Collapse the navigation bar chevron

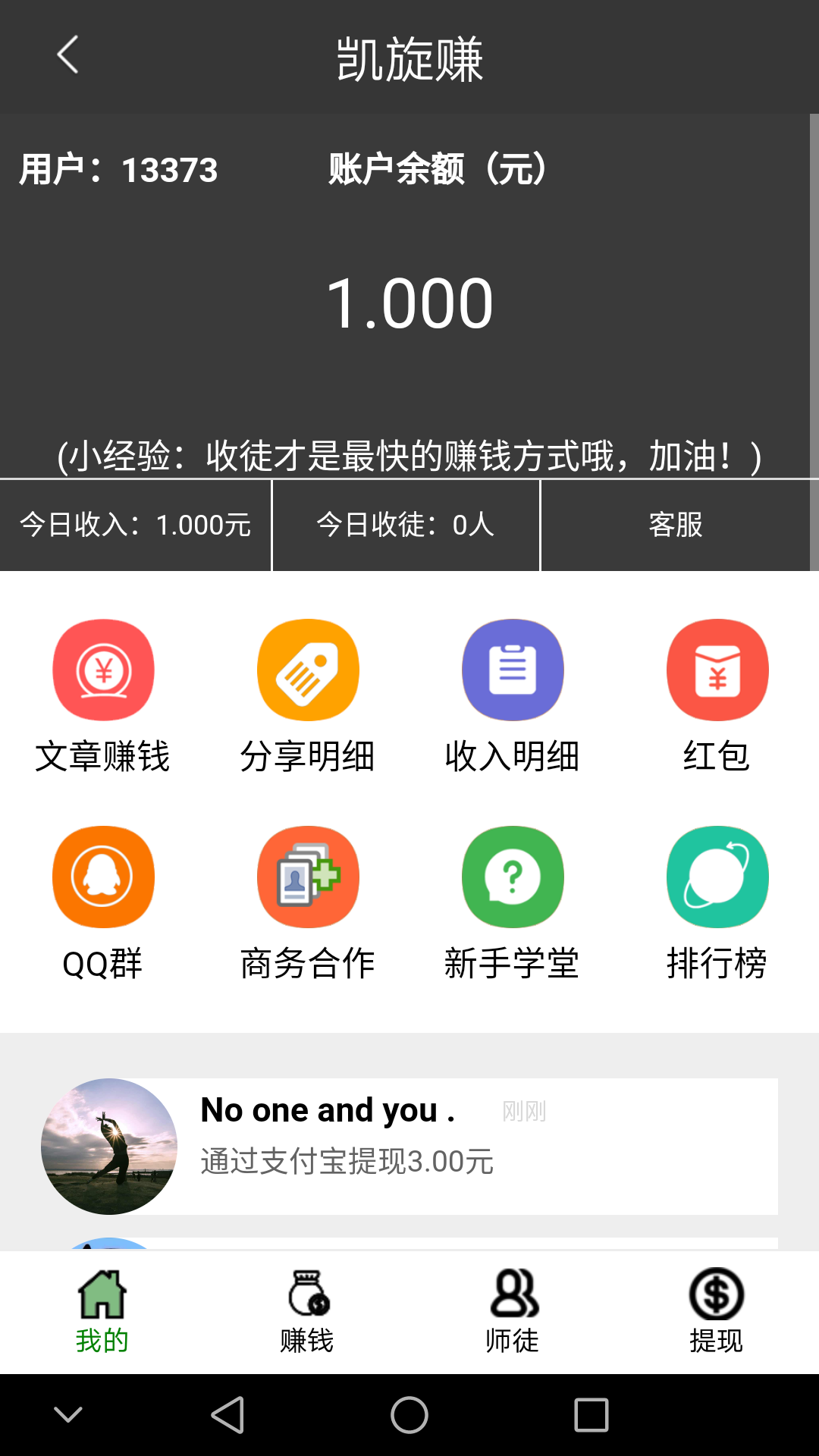68,1412
